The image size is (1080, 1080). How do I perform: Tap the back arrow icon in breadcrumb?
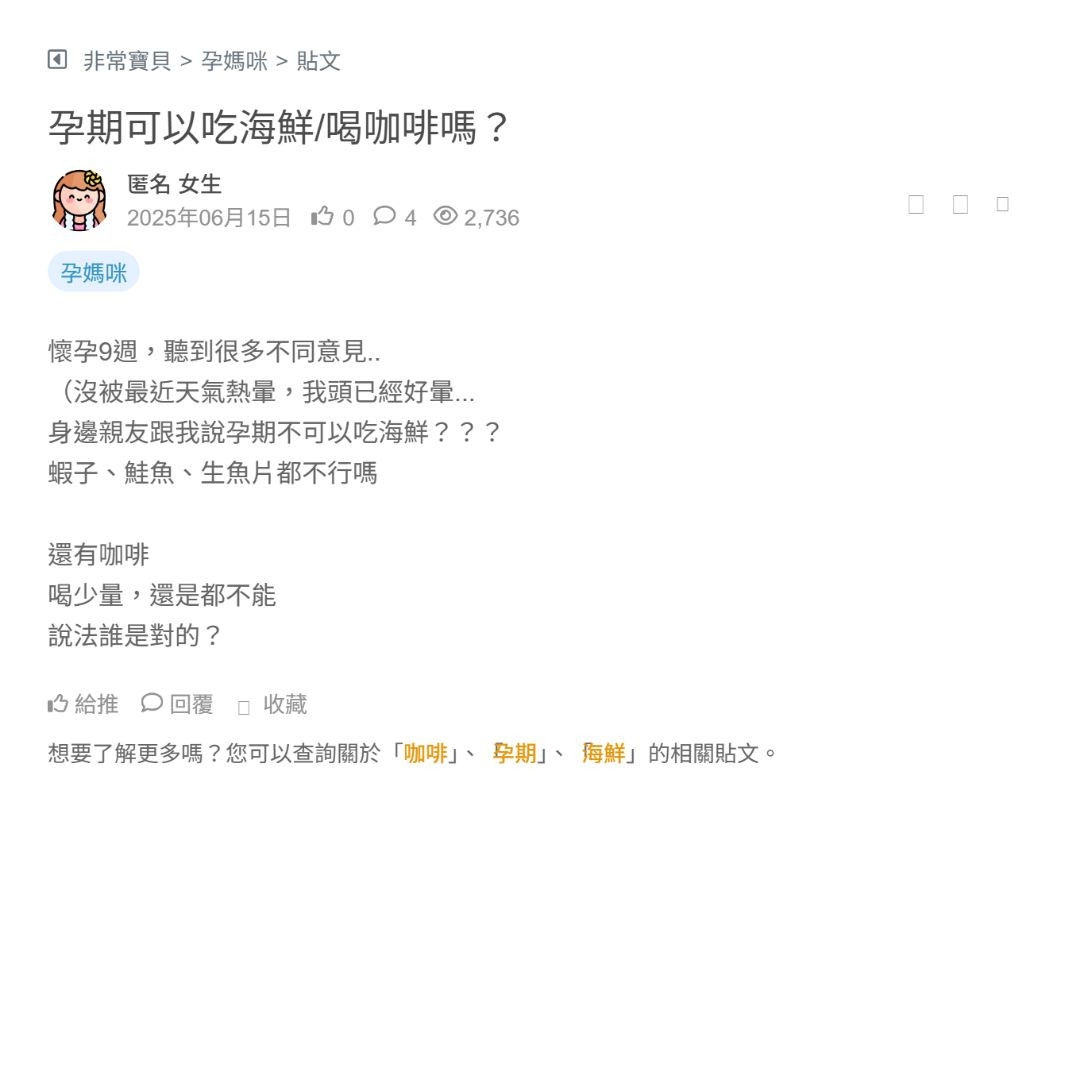57,60
